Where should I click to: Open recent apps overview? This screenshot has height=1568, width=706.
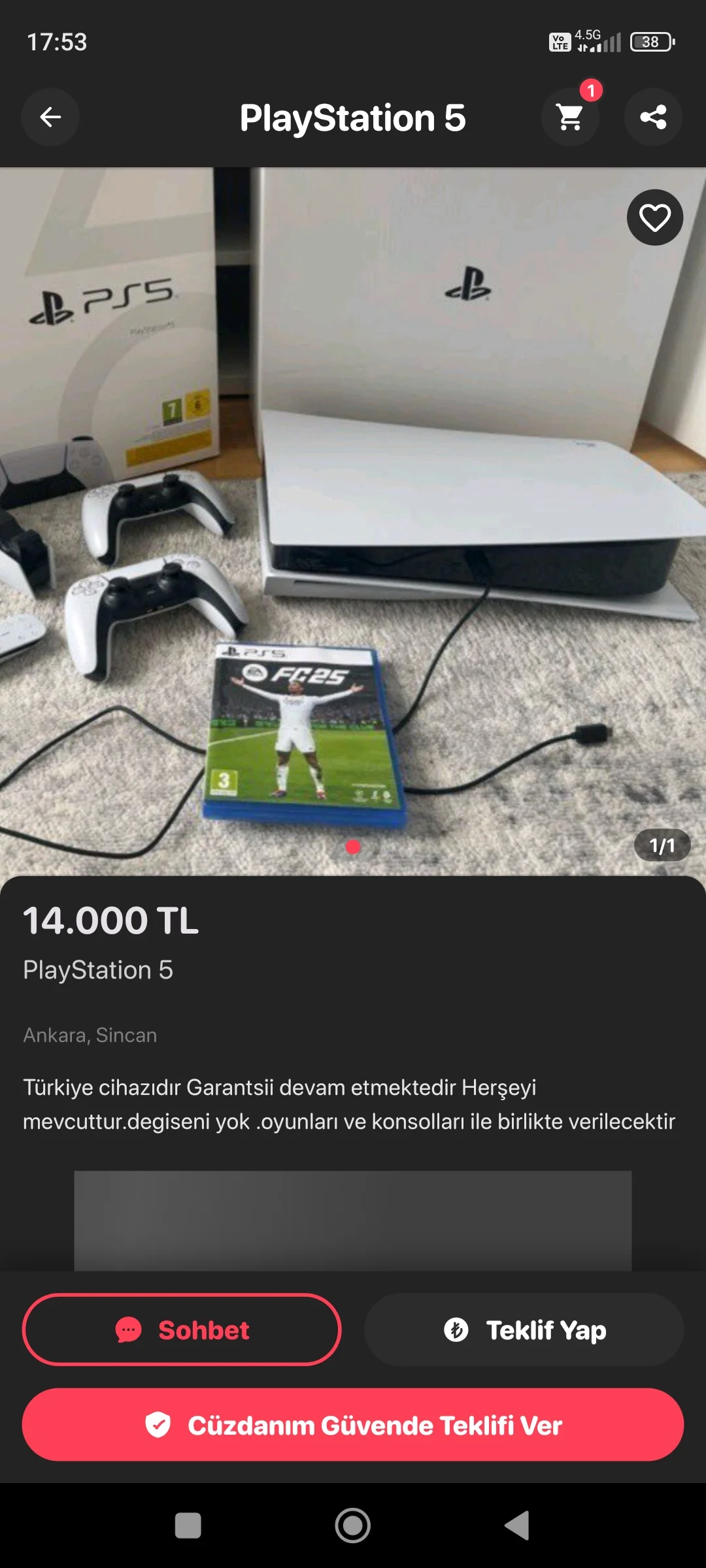188,1526
